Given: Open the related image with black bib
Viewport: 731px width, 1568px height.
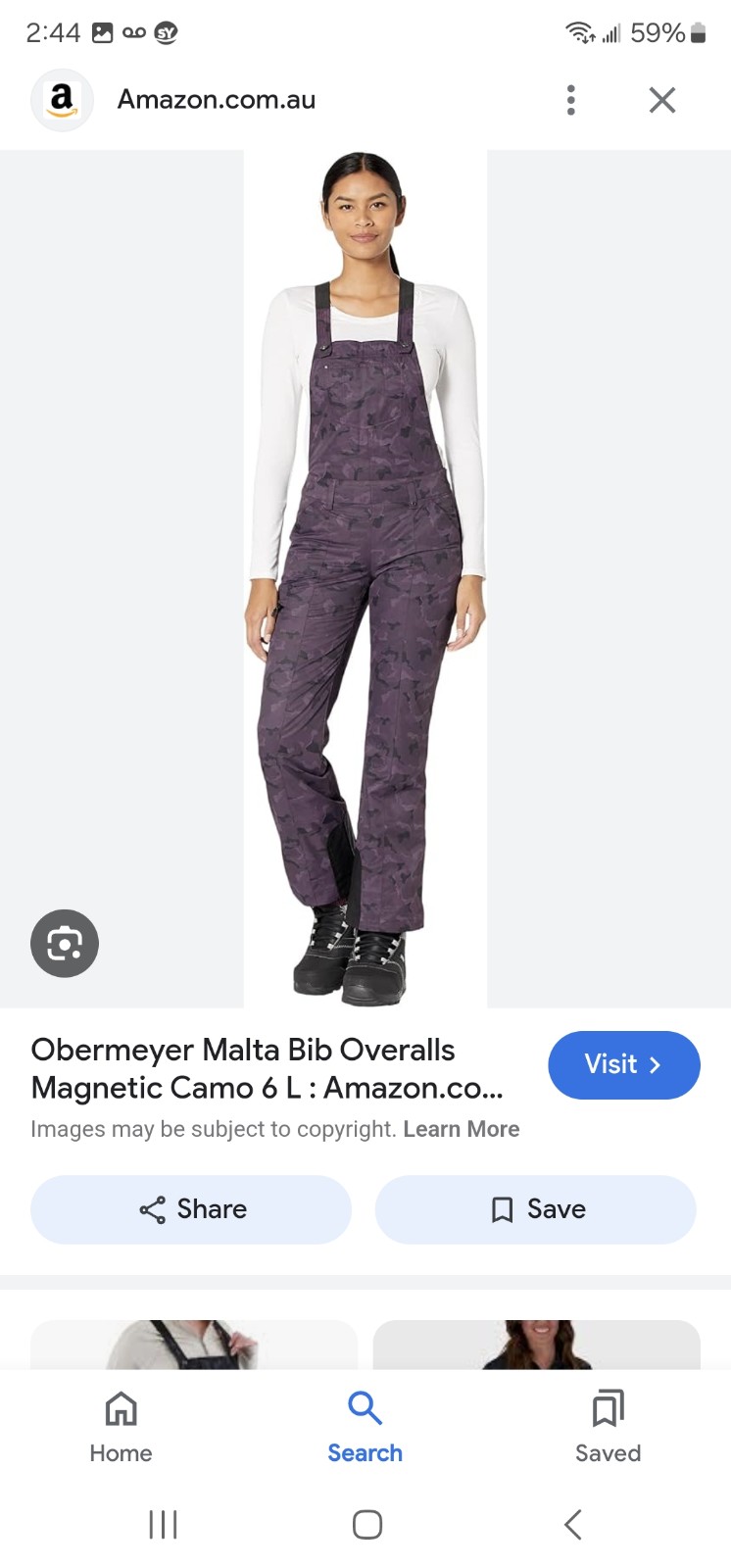Looking at the screenshot, I should (x=194, y=1345).
